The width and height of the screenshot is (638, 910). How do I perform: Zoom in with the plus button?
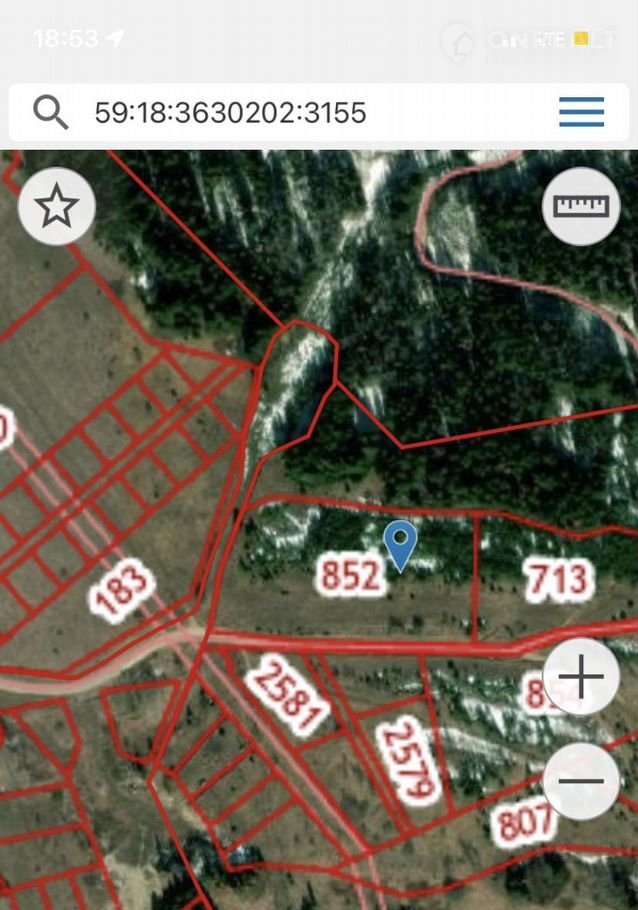pos(582,677)
